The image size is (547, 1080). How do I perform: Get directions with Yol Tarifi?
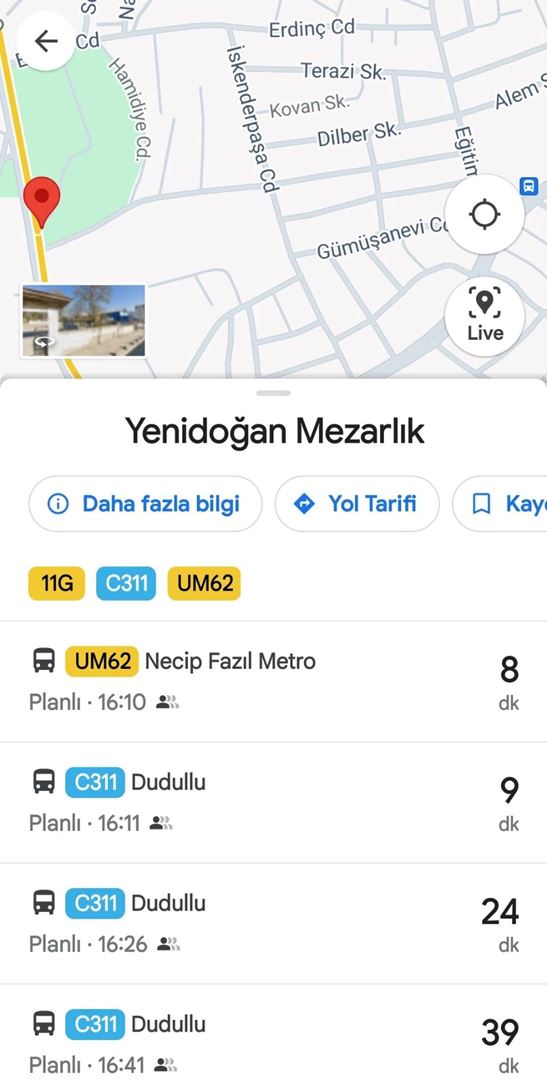(x=357, y=503)
